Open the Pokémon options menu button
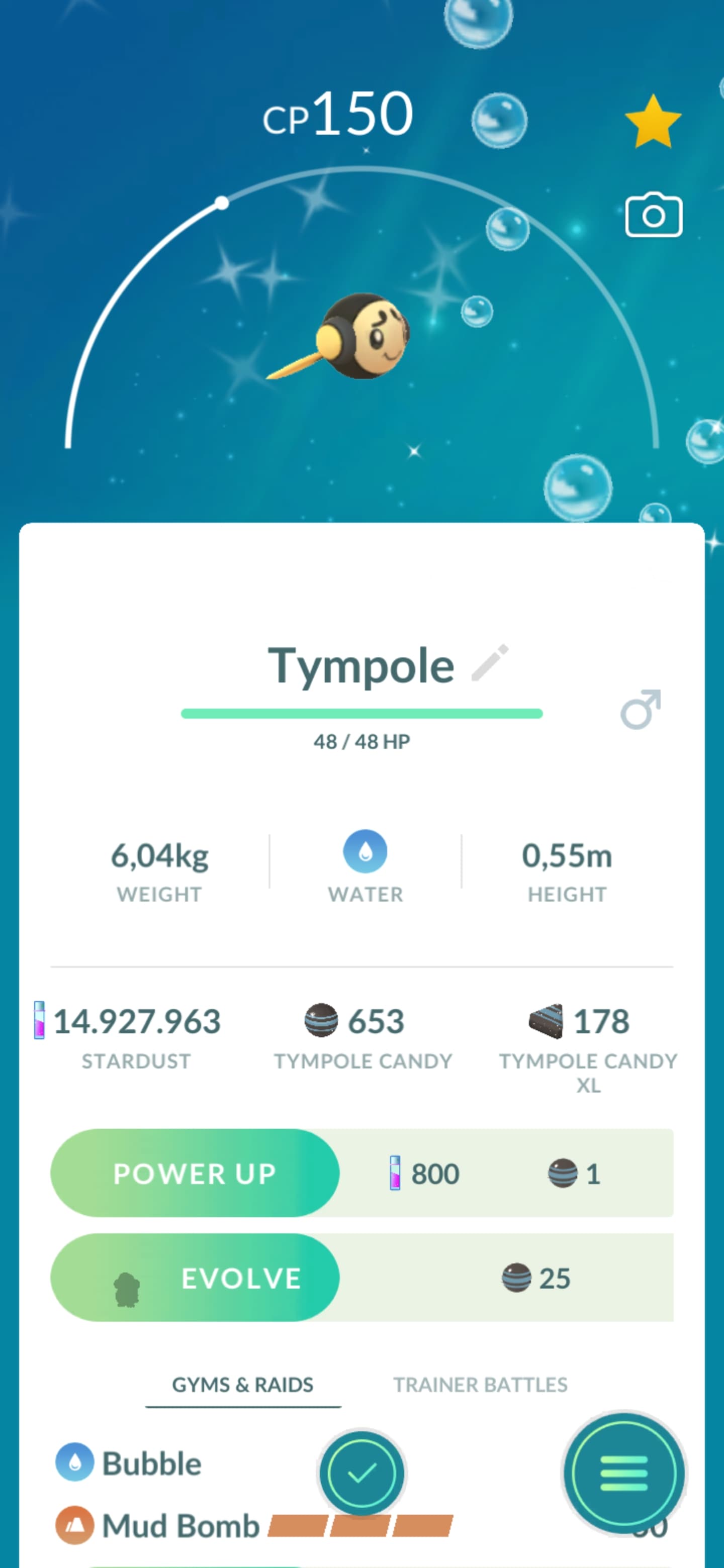Screen dimensions: 724x1568 coord(623,1474)
